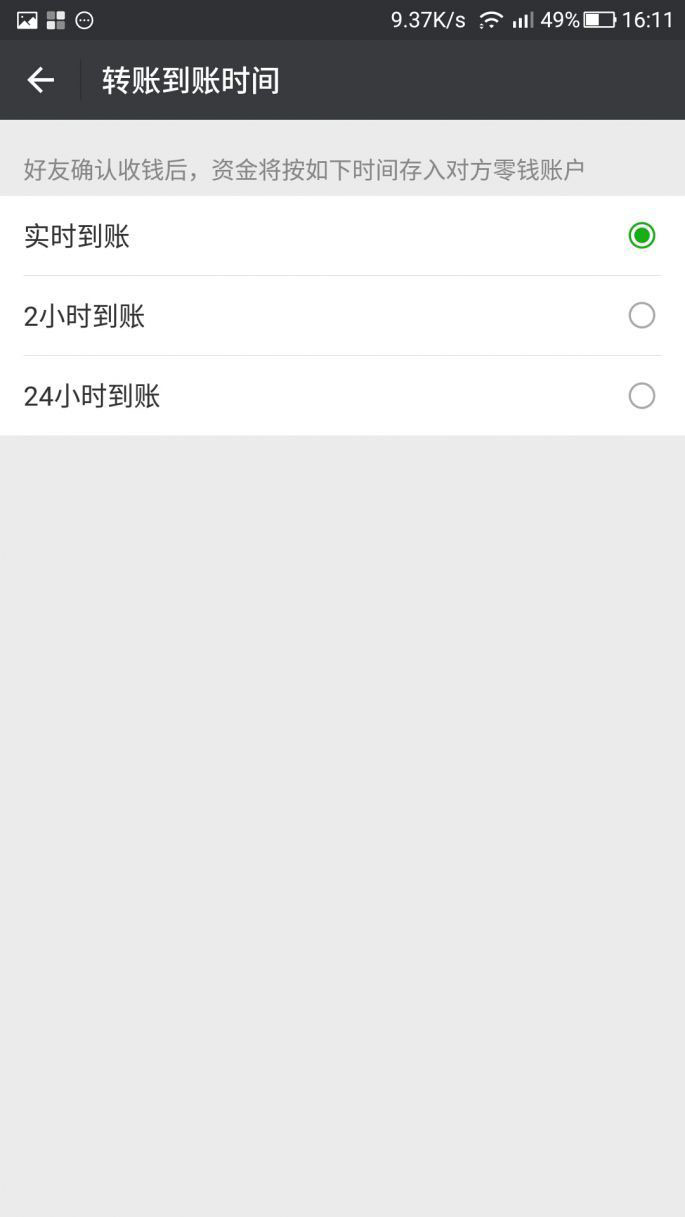
Task: Go back using the top-left arrow
Action: coord(40,80)
